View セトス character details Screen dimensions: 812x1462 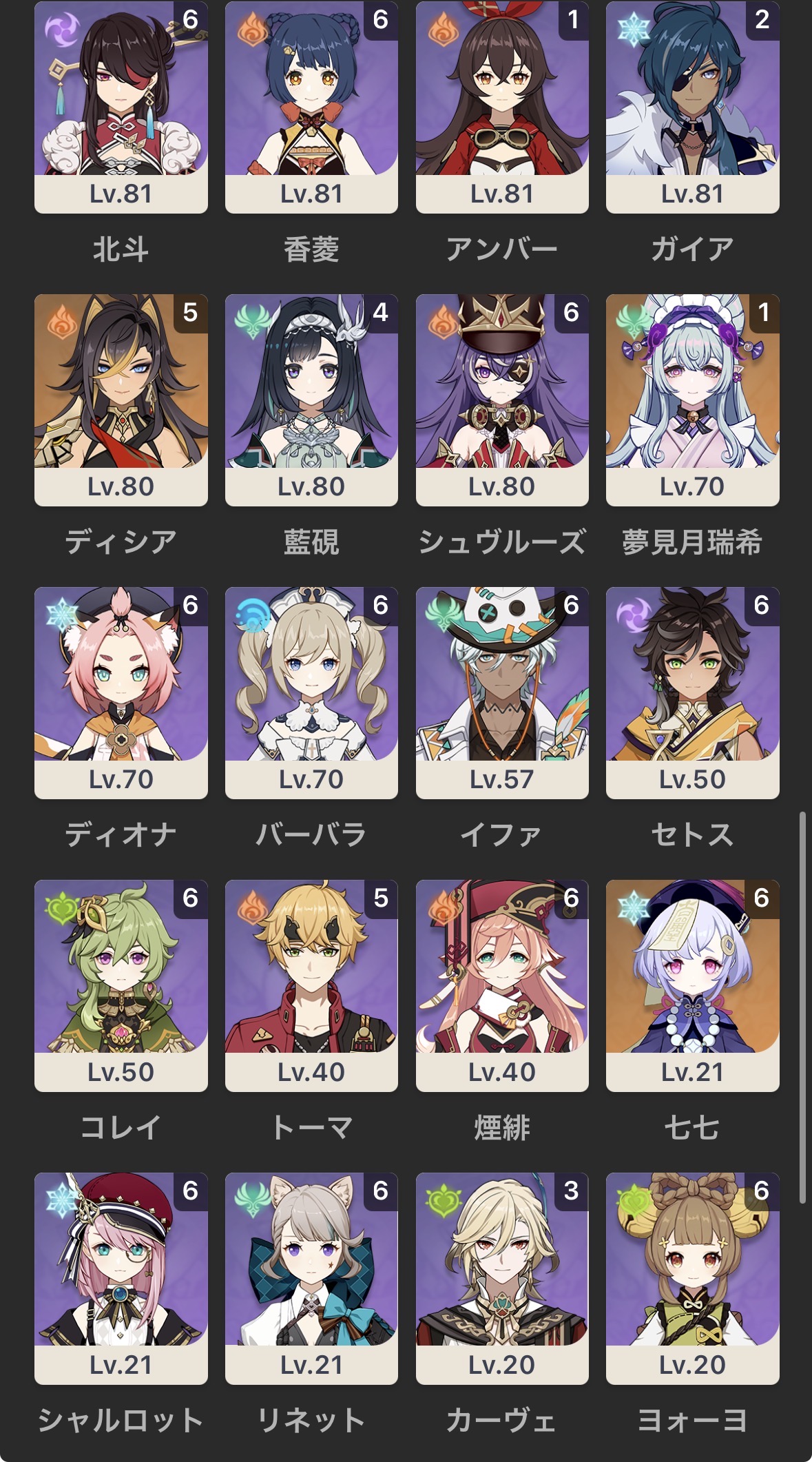[692, 692]
